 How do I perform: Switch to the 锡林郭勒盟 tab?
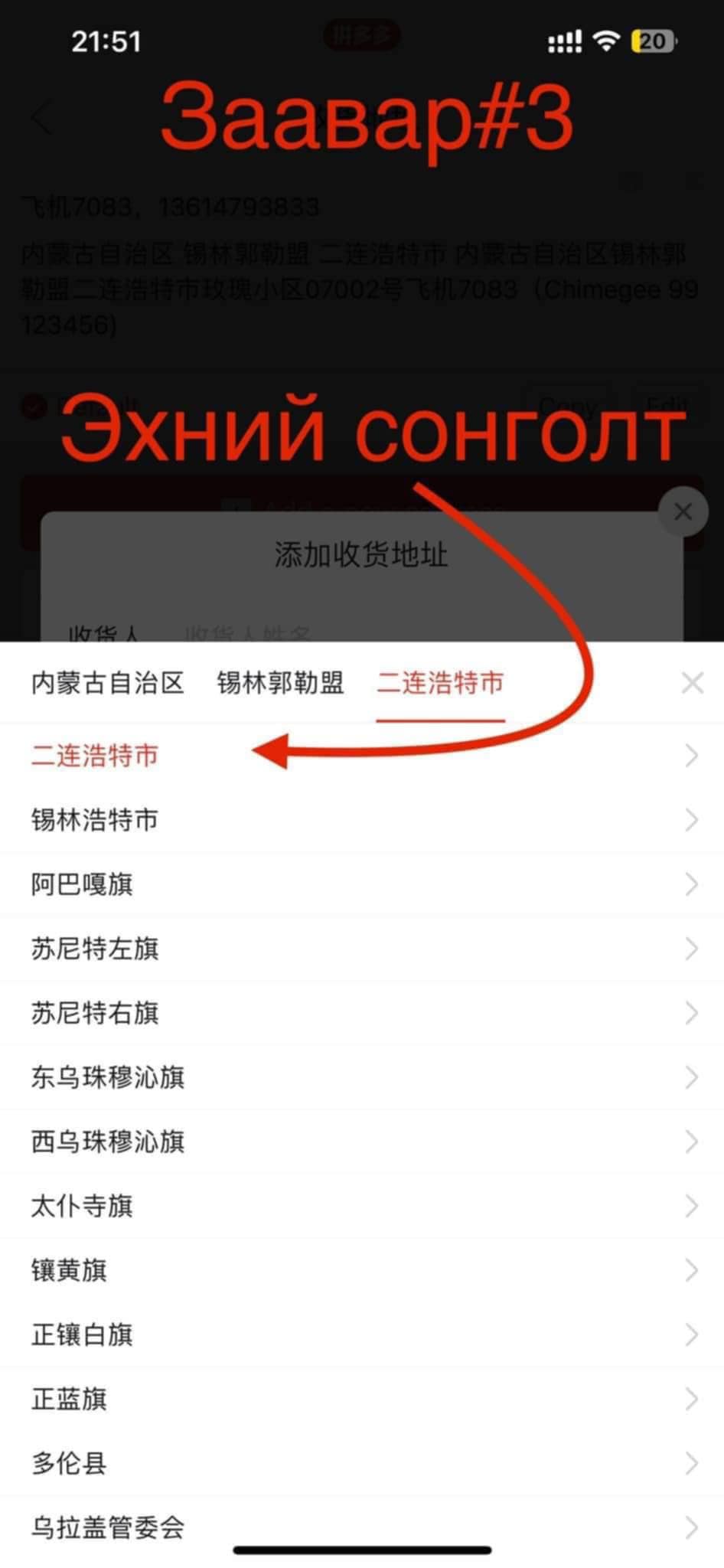click(280, 682)
